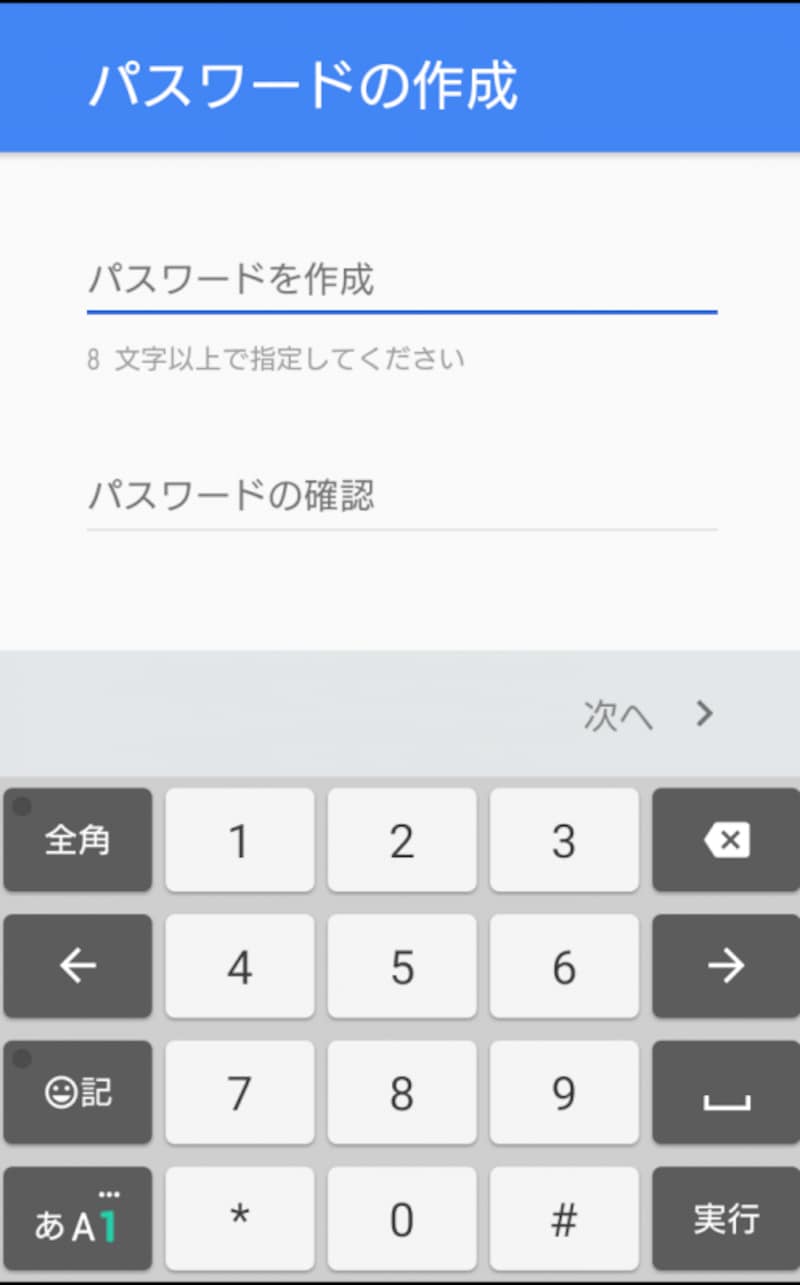Open the emoji and symbols panel via 記 key
This screenshot has width=800, height=1285.
click(77, 1092)
